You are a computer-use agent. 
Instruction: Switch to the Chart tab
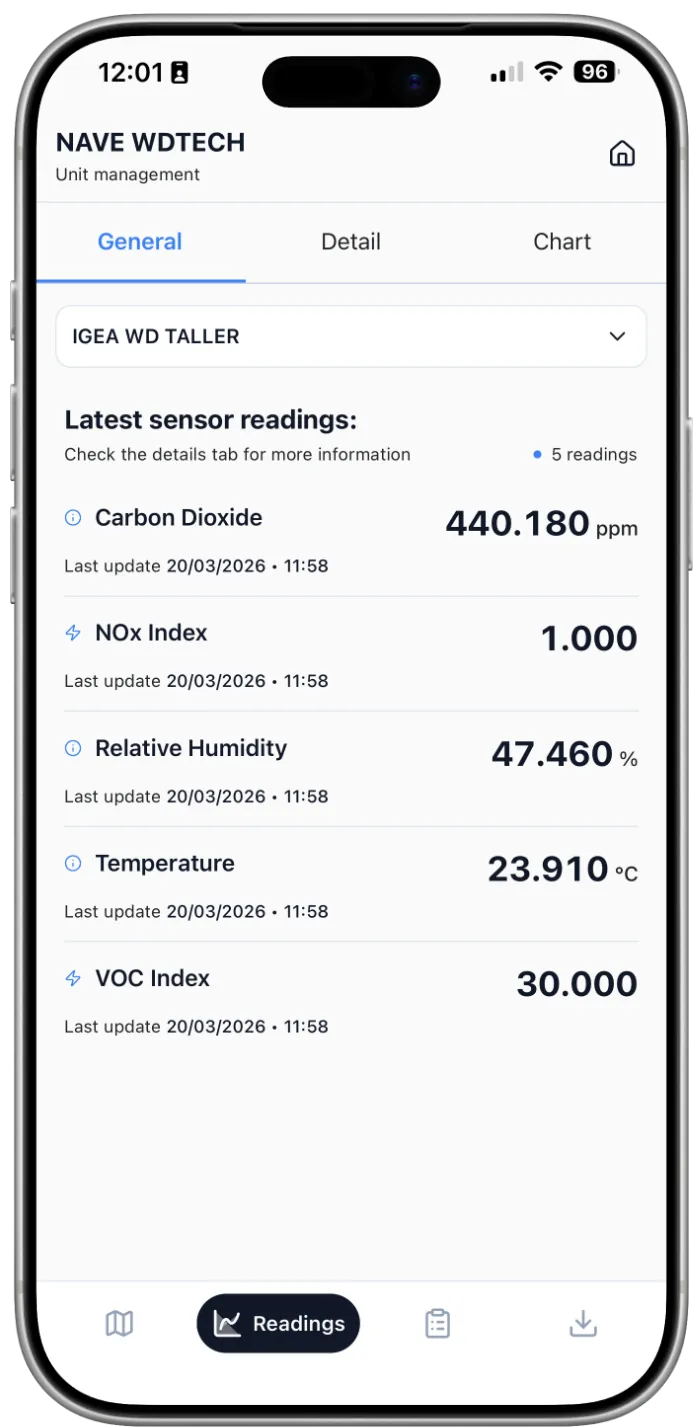tap(561, 242)
